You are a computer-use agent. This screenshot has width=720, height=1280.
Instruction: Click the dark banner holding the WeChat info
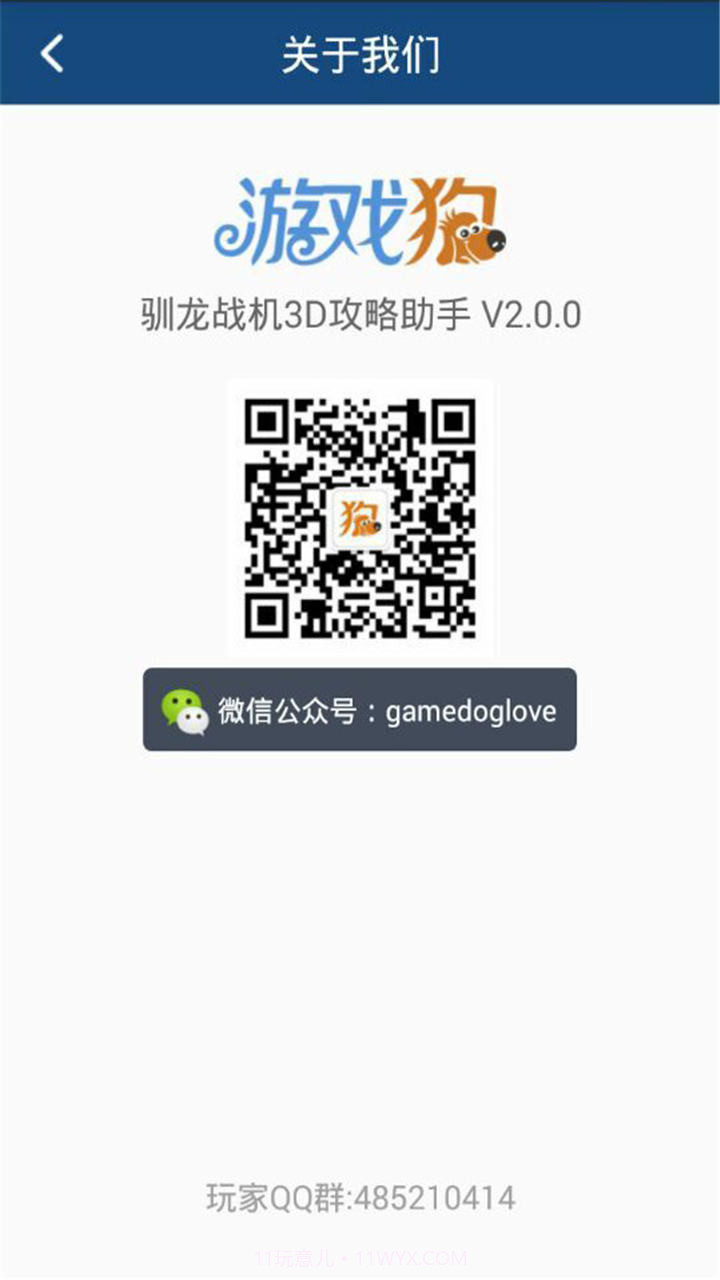362,711
